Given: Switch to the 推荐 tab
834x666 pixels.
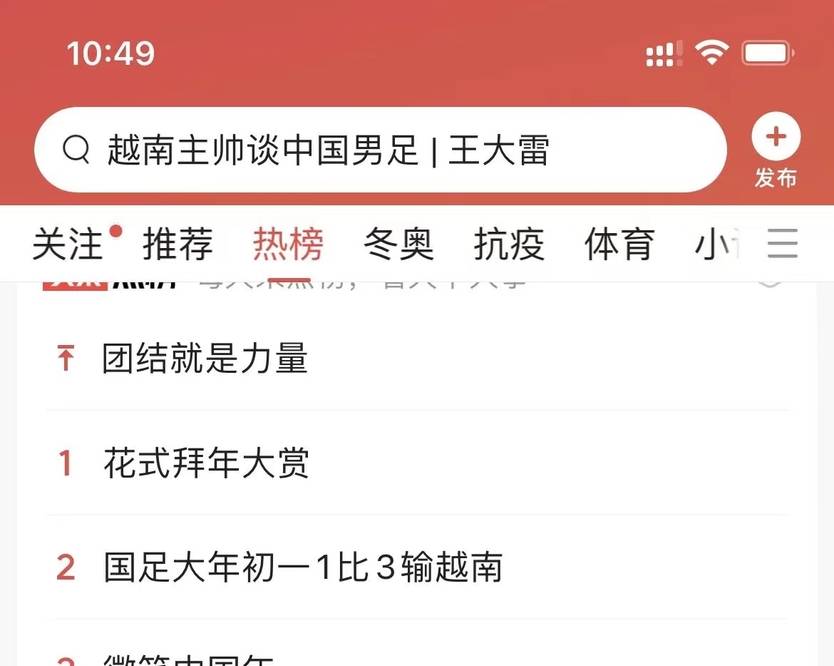Looking at the screenshot, I should (177, 244).
